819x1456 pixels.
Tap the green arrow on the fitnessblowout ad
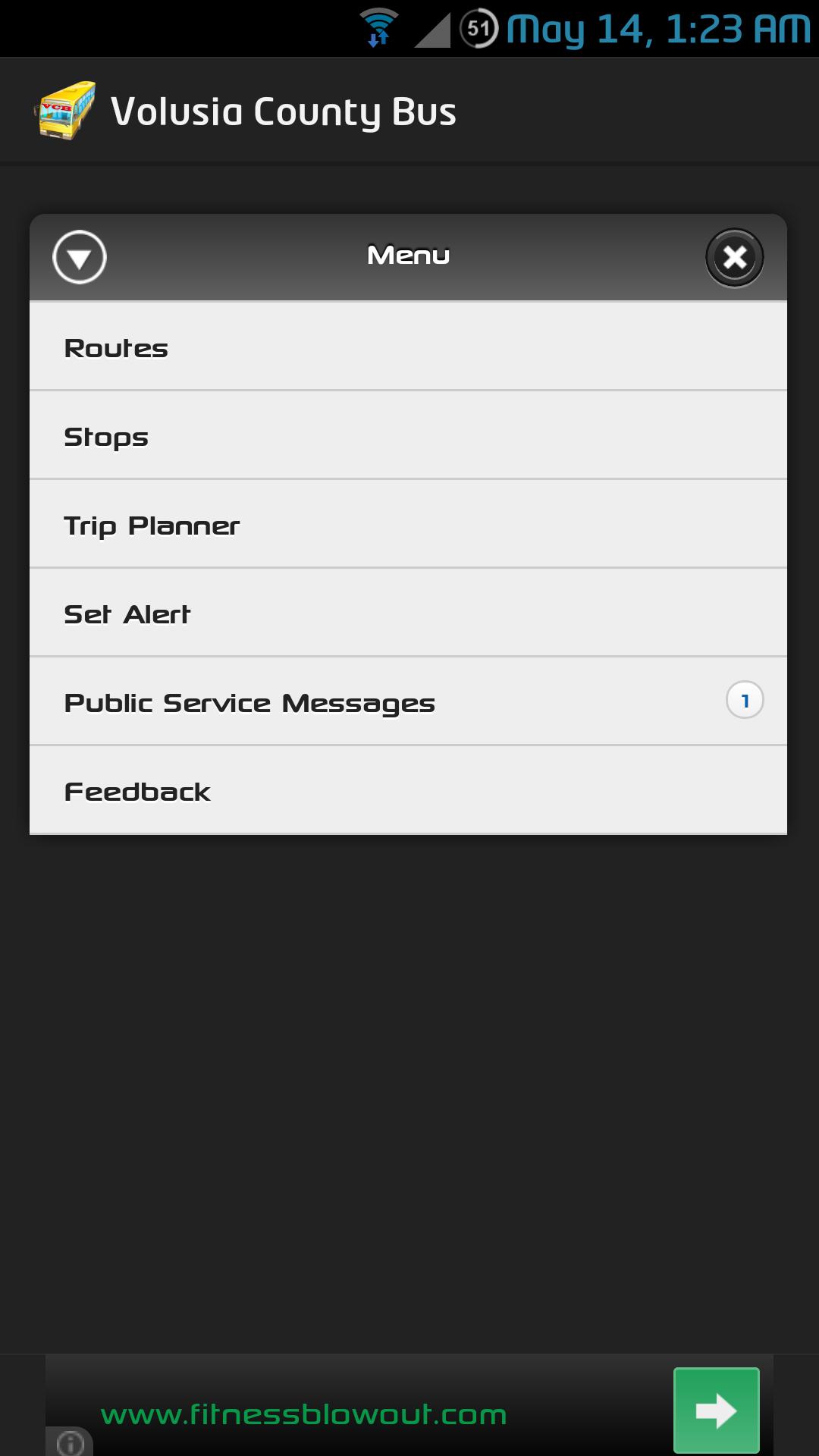tap(716, 1410)
